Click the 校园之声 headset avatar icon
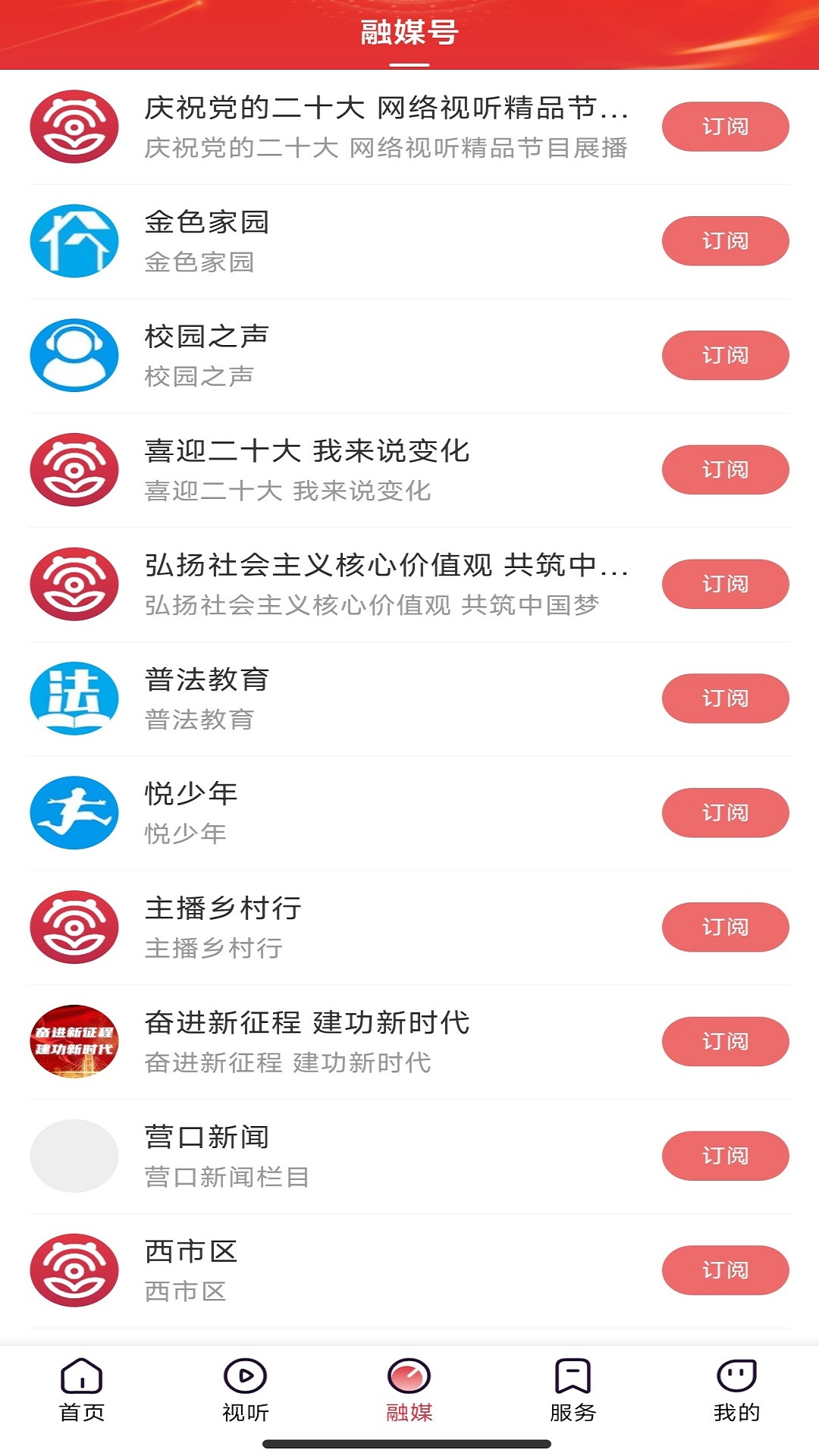 (74, 355)
